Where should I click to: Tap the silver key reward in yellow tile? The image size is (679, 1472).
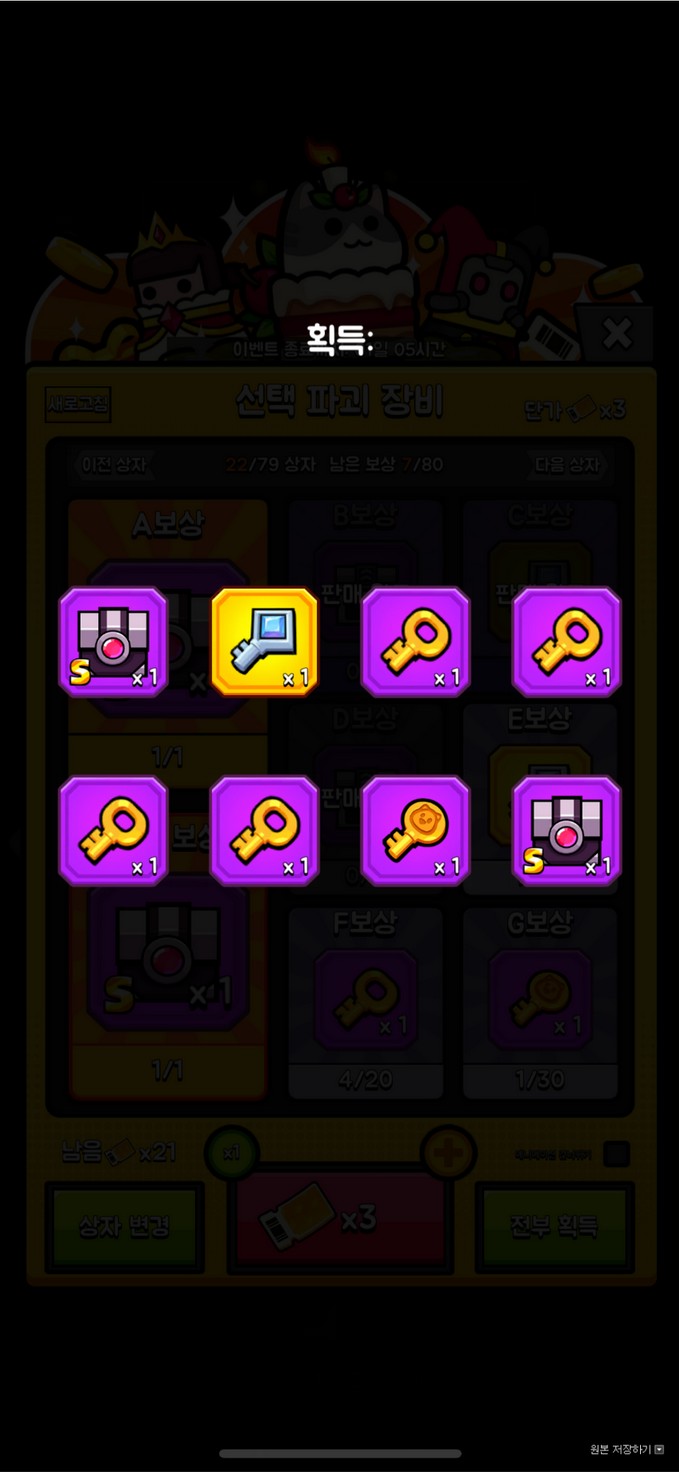coord(264,641)
